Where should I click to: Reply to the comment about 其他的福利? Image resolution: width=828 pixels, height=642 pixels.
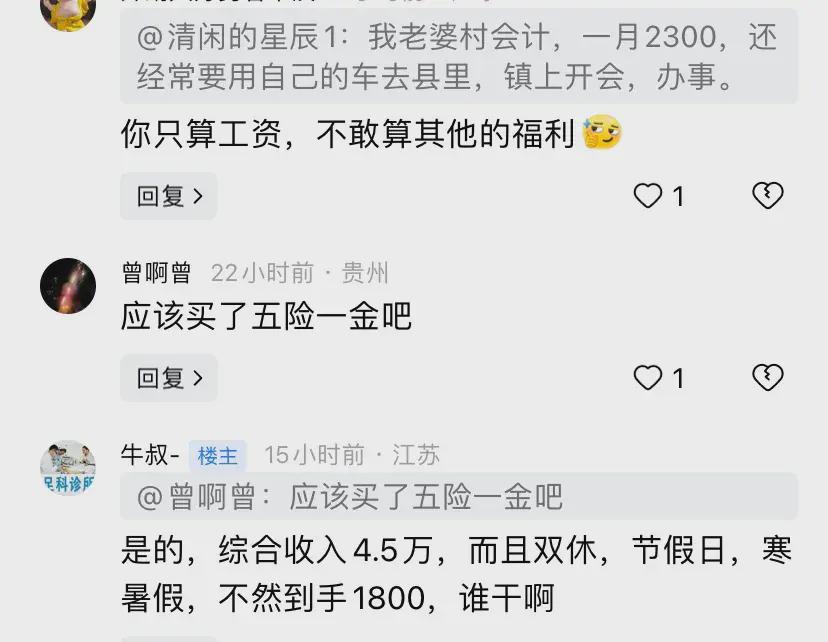169,197
